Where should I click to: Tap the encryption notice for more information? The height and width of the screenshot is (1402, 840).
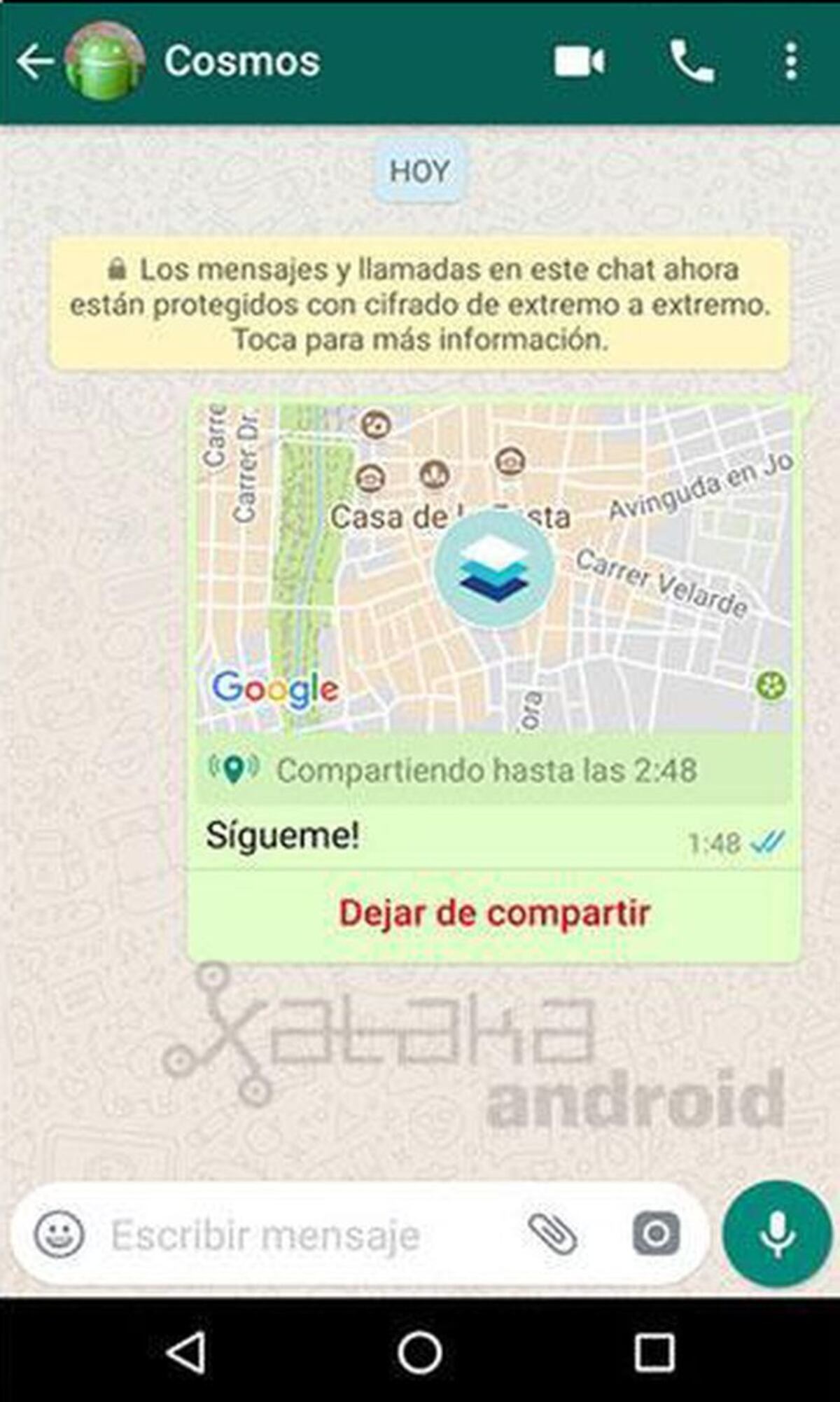[x=420, y=304]
